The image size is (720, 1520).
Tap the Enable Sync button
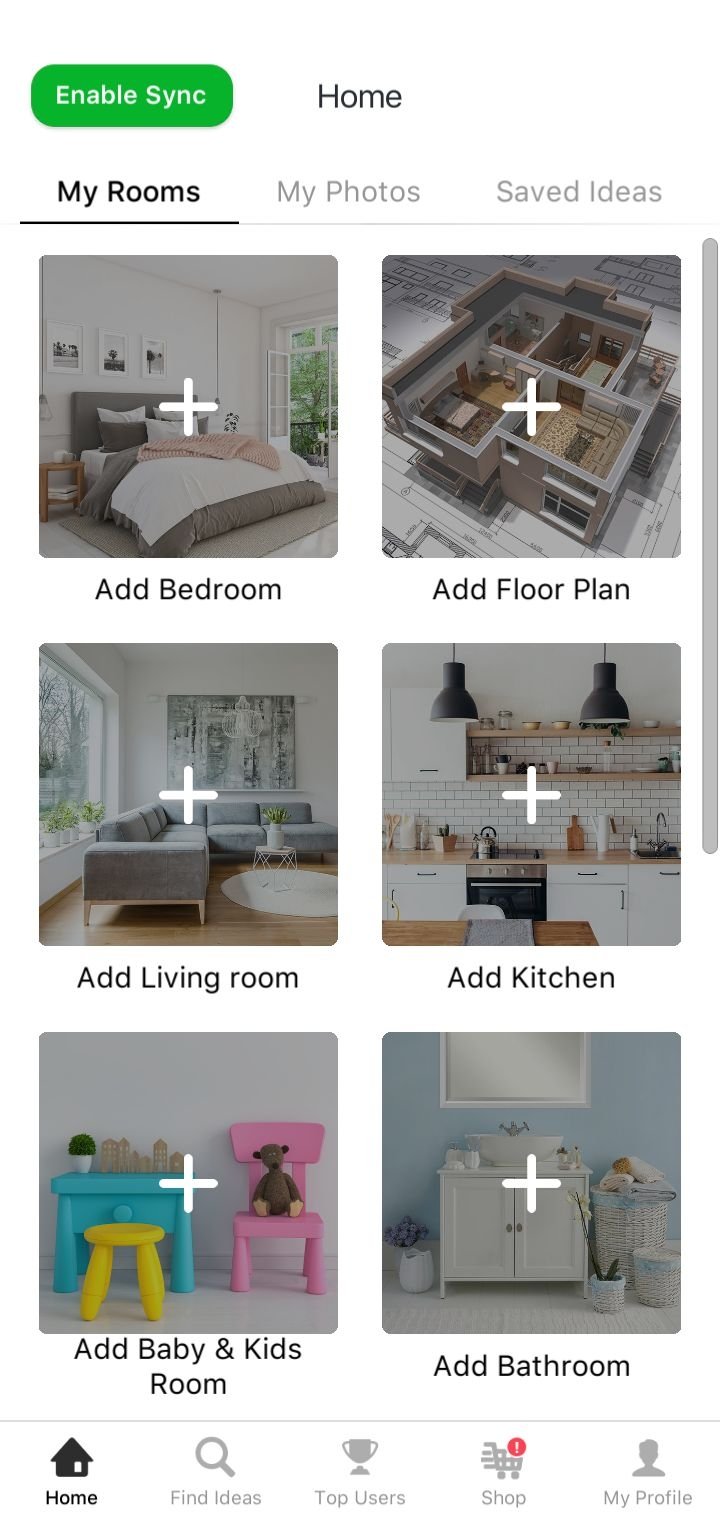click(132, 96)
